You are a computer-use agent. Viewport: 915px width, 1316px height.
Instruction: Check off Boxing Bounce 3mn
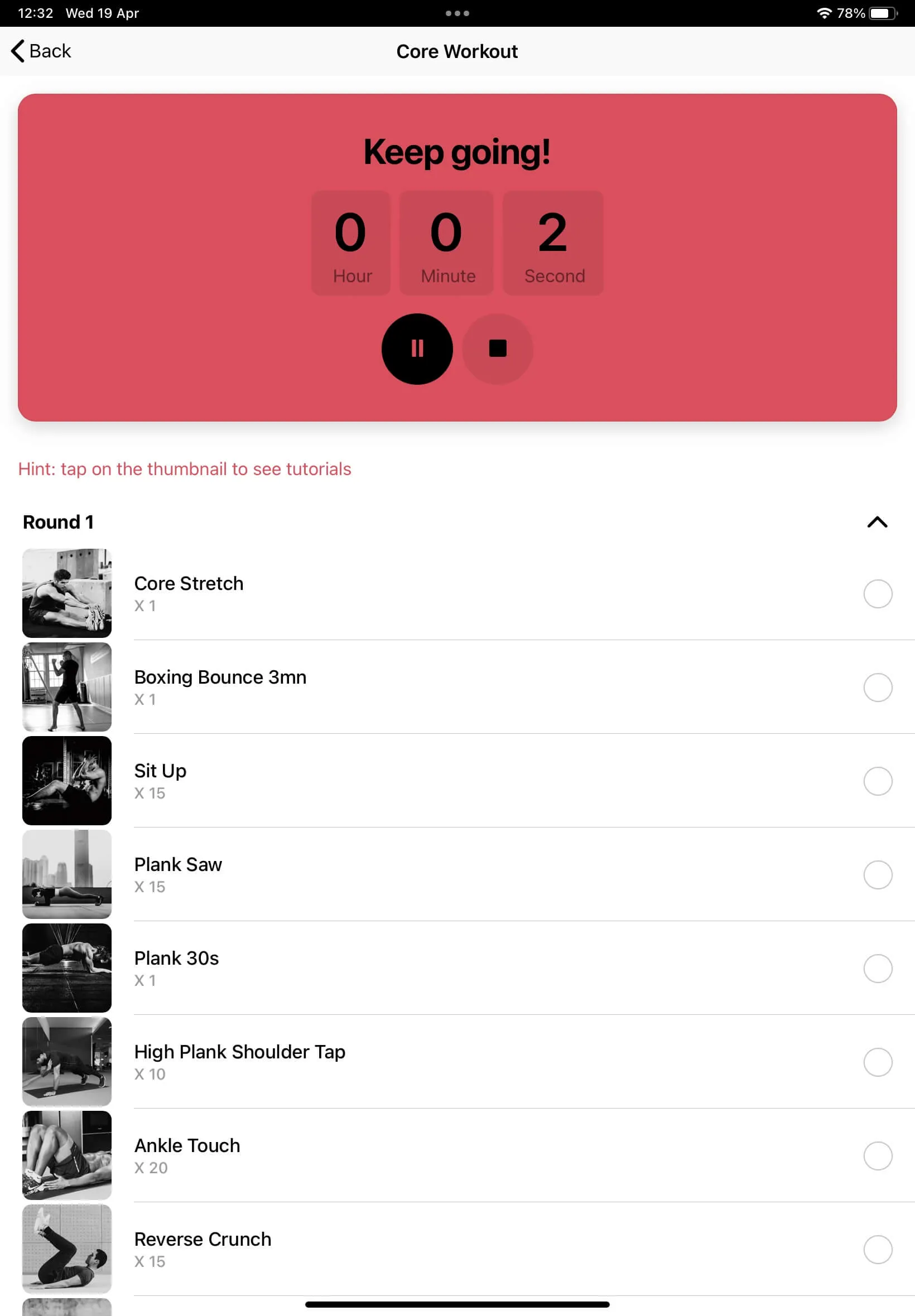pos(877,687)
